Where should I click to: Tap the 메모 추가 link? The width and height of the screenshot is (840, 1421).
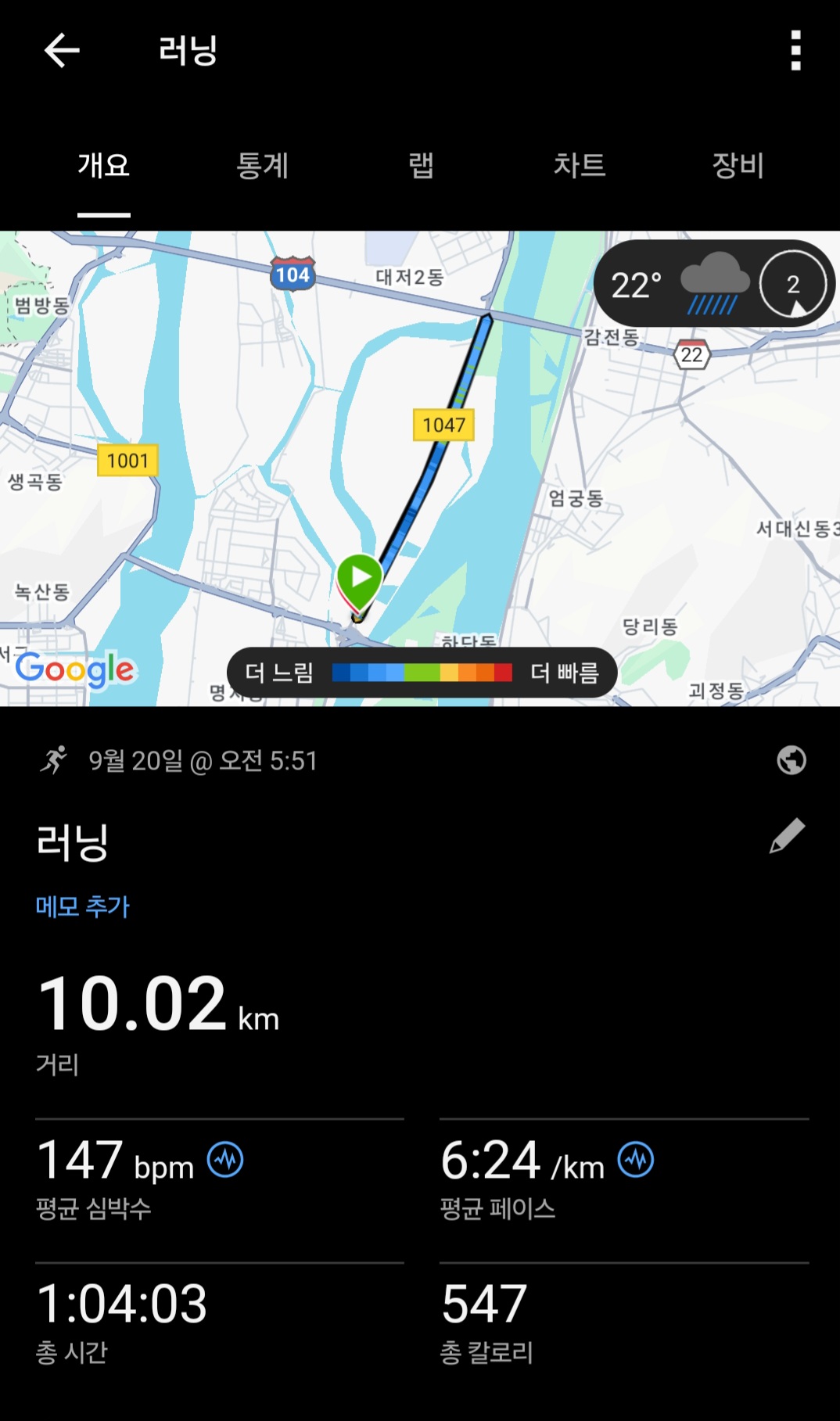point(83,906)
